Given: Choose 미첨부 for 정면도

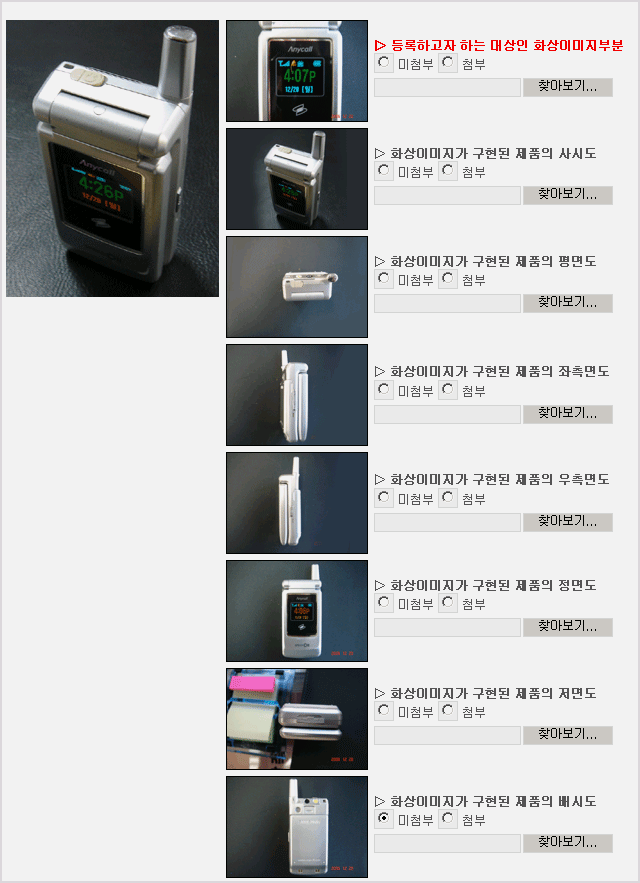Looking at the screenshot, I should coord(384,603).
